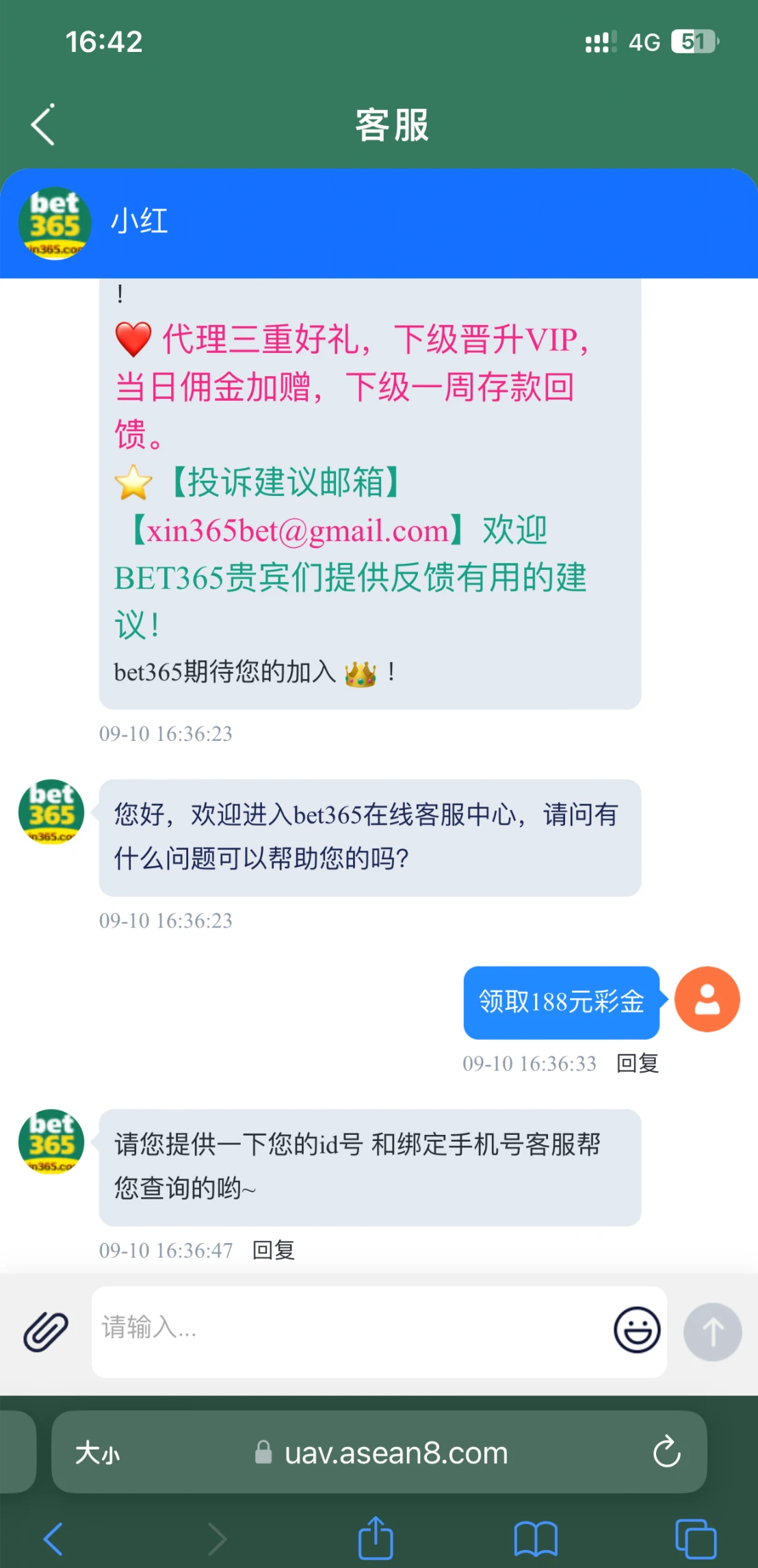Screen dimensions: 758x1568
Task: Go back from the 客服 chat page
Action: [43, 125]
